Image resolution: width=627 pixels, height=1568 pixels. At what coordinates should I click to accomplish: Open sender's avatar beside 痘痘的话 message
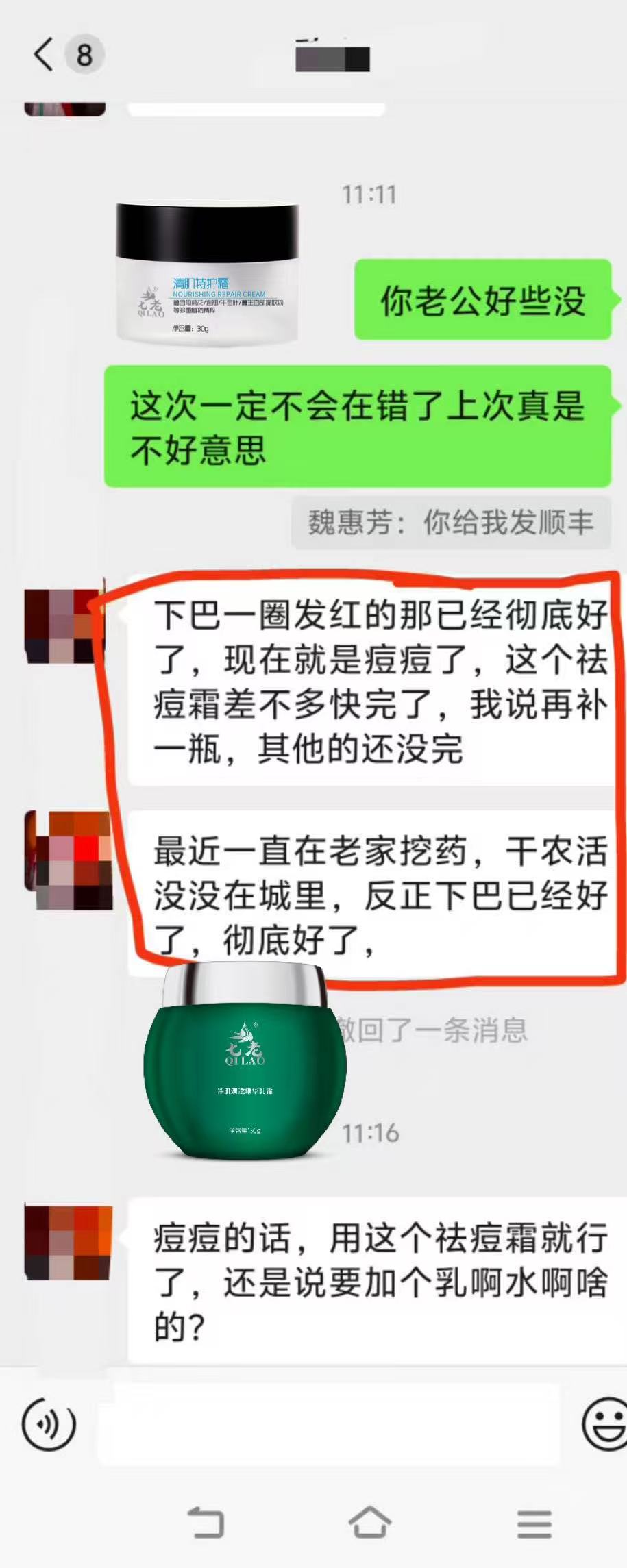[x=68, y=1243]
